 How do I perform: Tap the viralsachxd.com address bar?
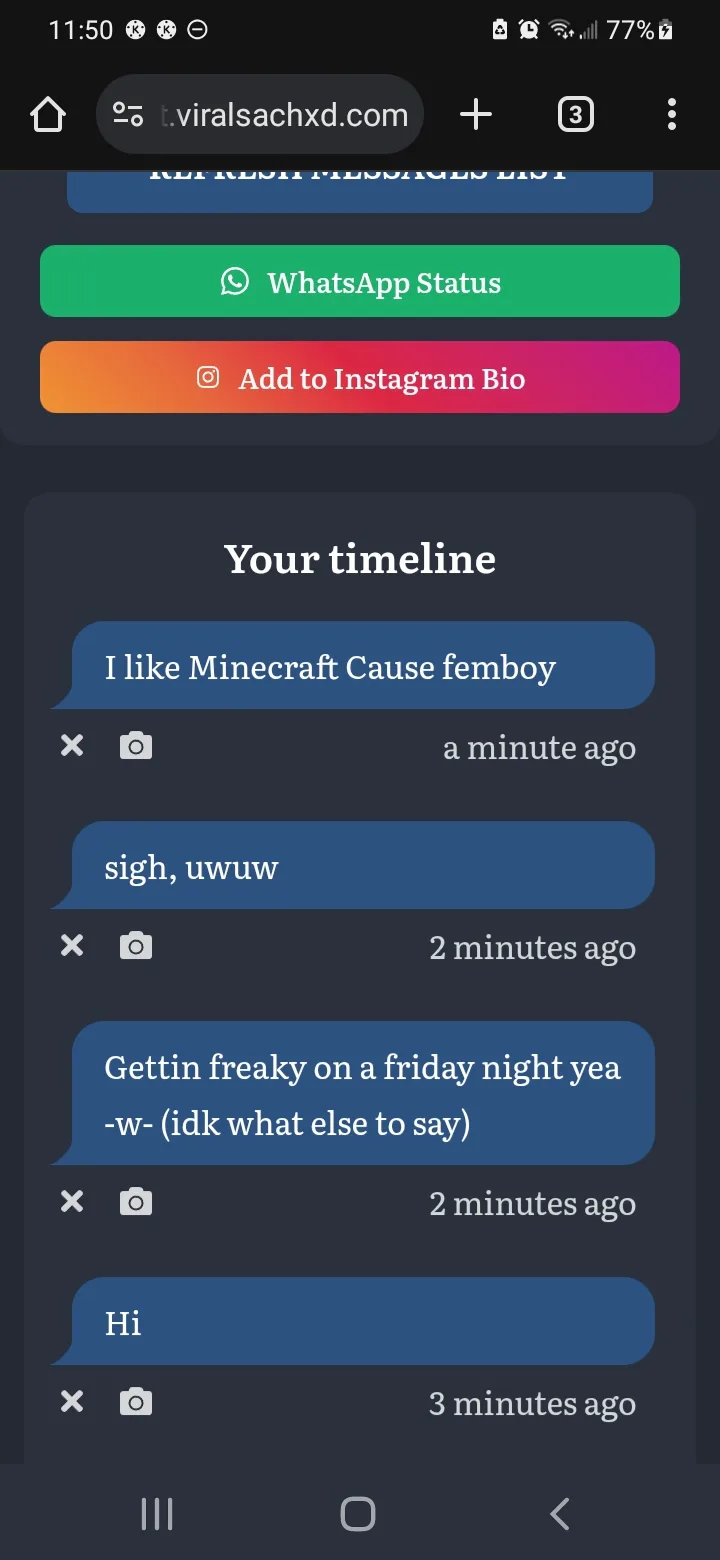coord(260,115)
